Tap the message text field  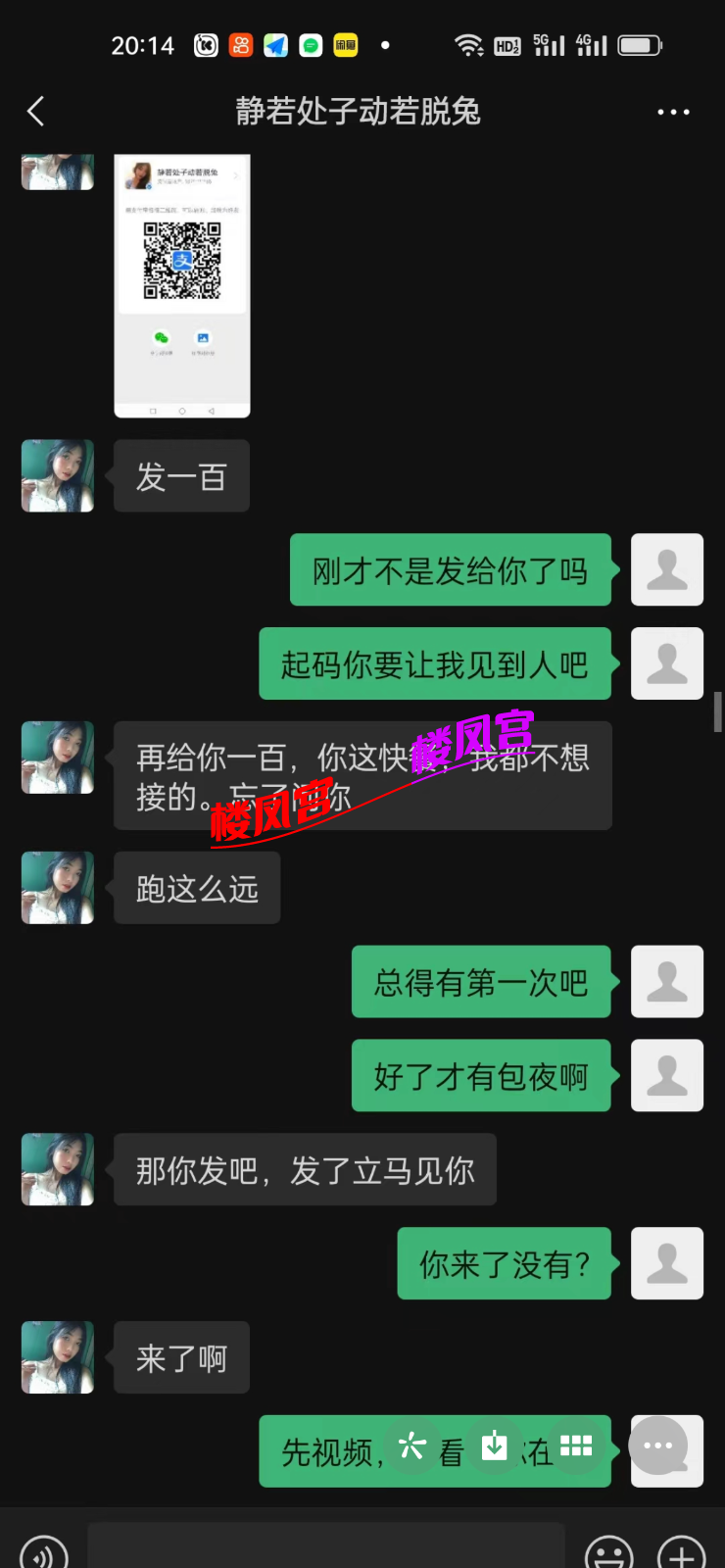[x=326, y=1548]
